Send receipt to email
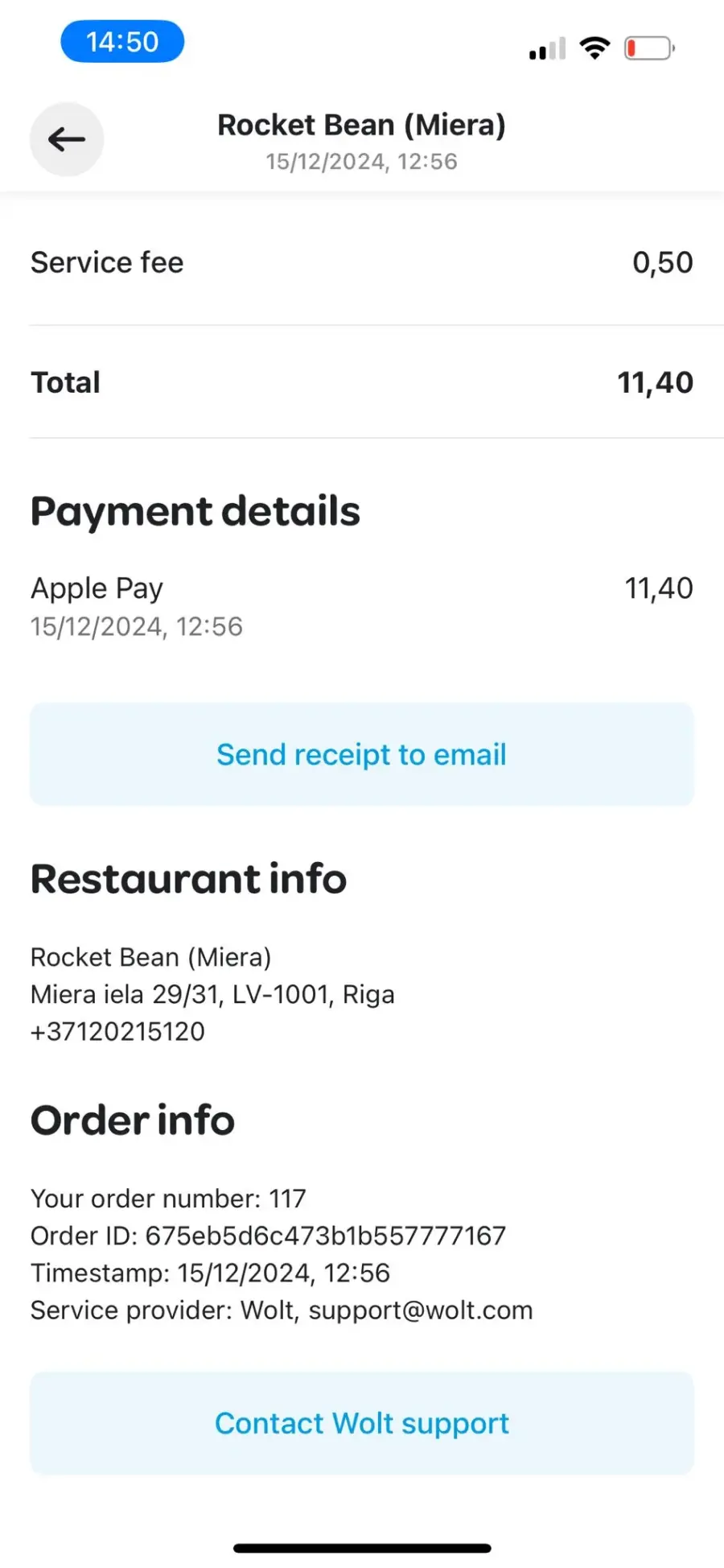This screenshot has width=724, height=1568. (362, 754)
